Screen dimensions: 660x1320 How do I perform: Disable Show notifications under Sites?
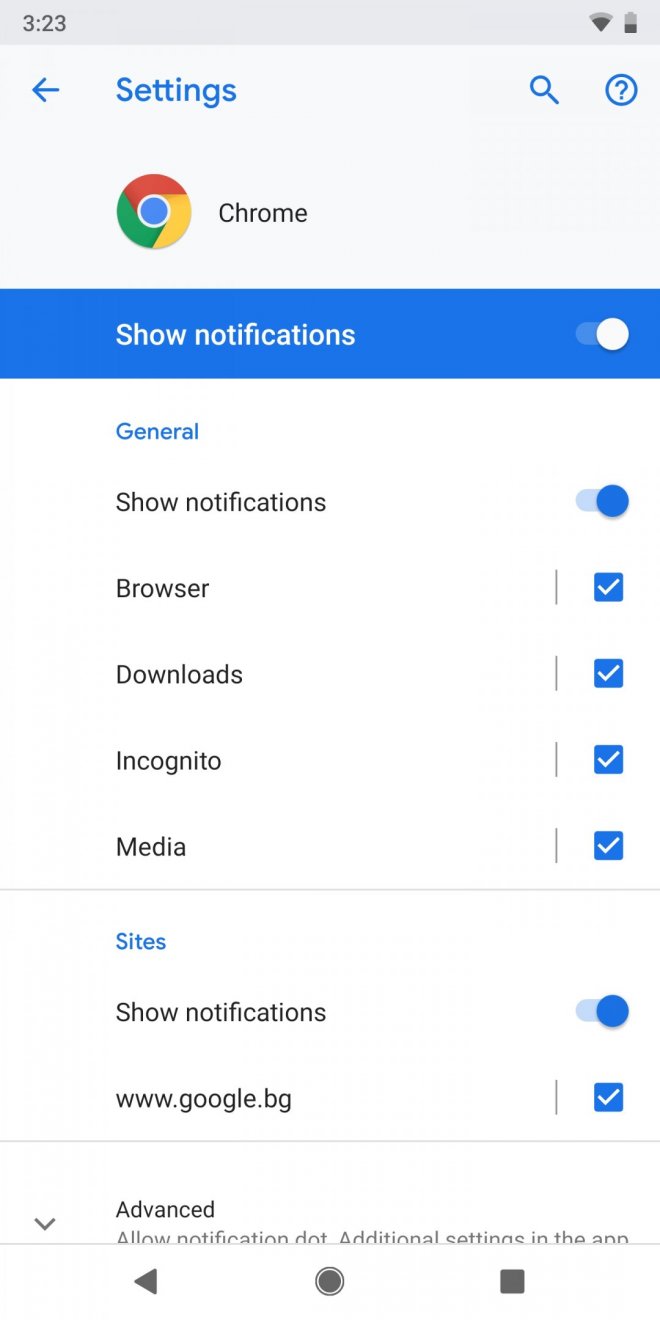602,1011
